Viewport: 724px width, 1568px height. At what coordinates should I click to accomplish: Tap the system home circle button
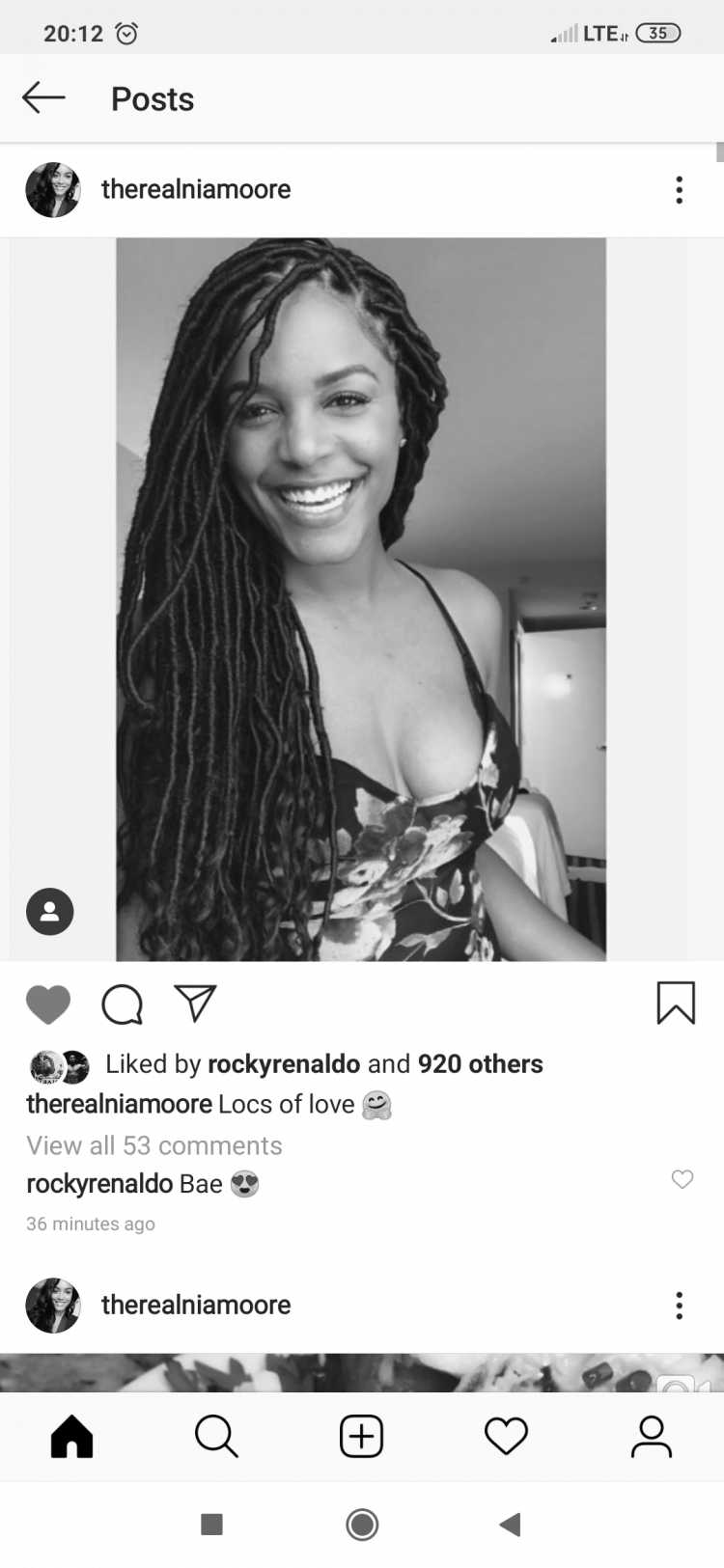(362, 1525)
